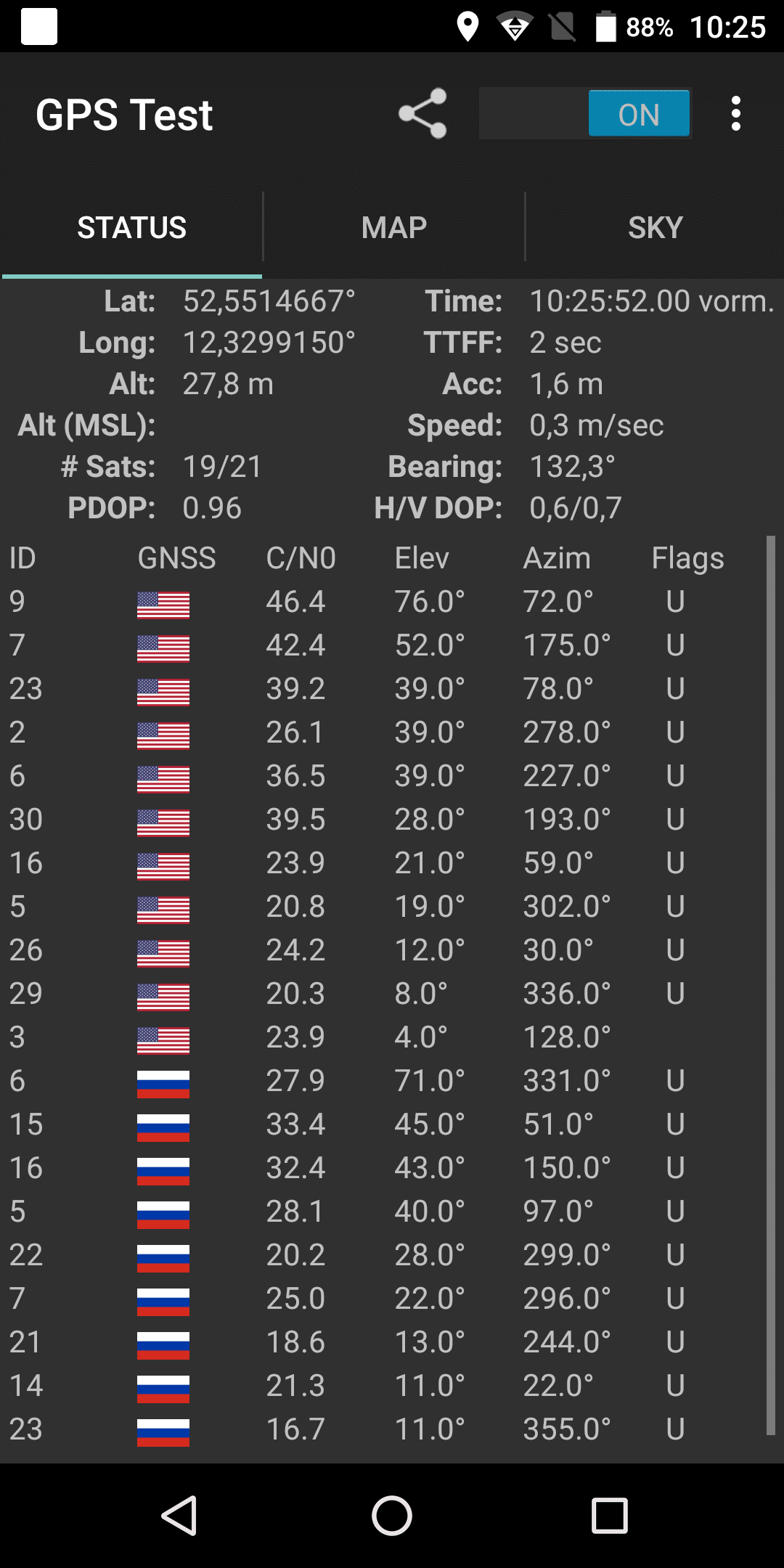Turn off the GPS ON switch
The image size is (784, 1568).
pos(585,113)
